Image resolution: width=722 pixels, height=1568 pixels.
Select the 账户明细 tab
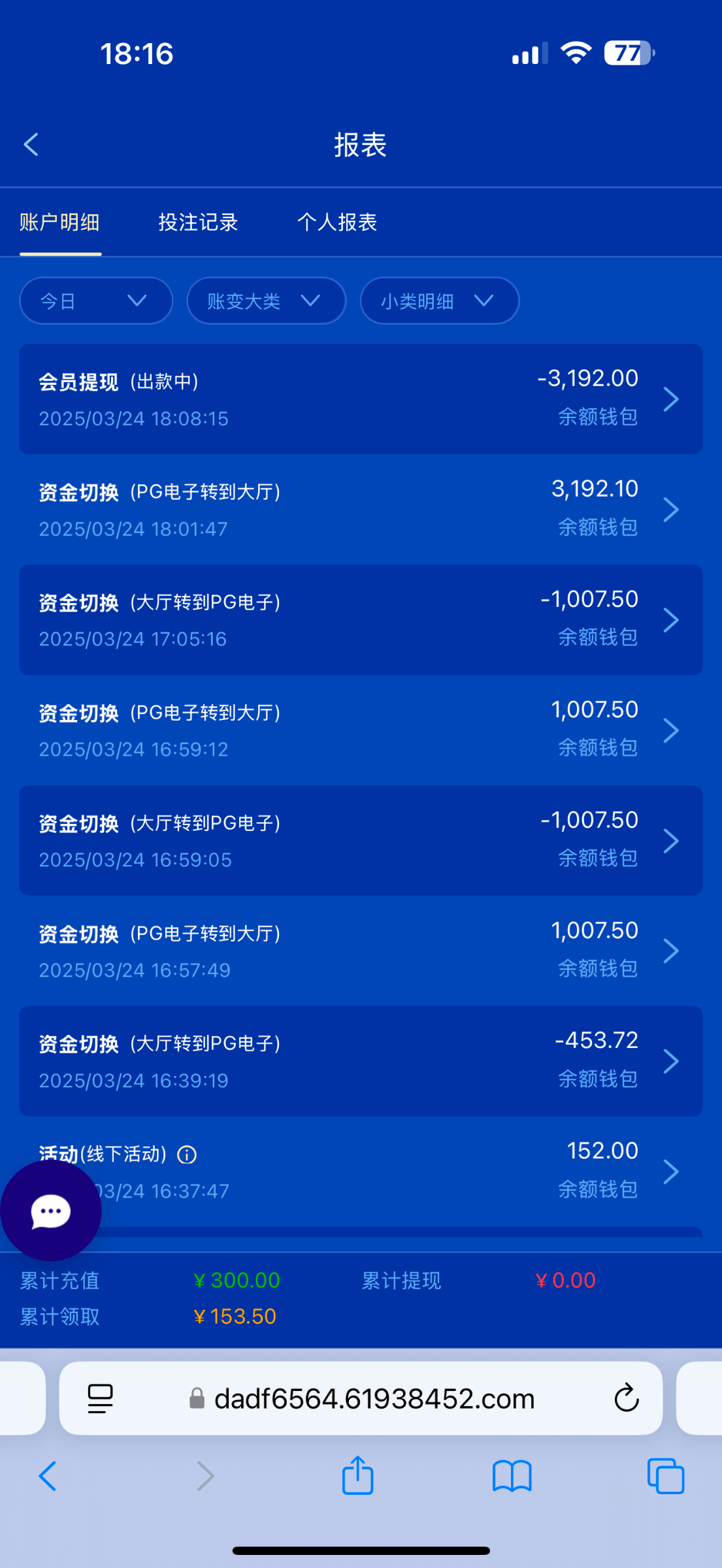60,222
